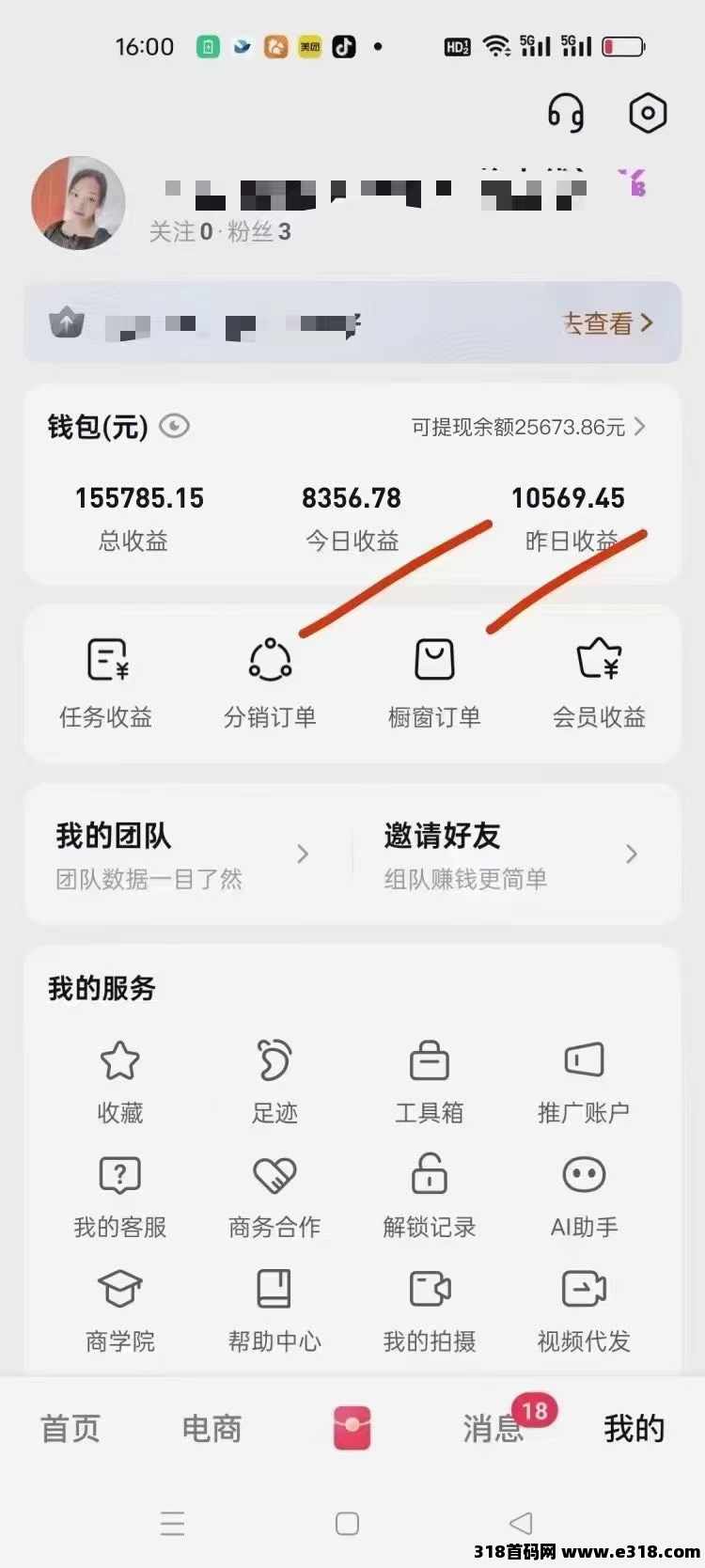Open 邀请好友 invite friends card
Image resolution: width=705 pixels, height=1568 pixels.
510,855
